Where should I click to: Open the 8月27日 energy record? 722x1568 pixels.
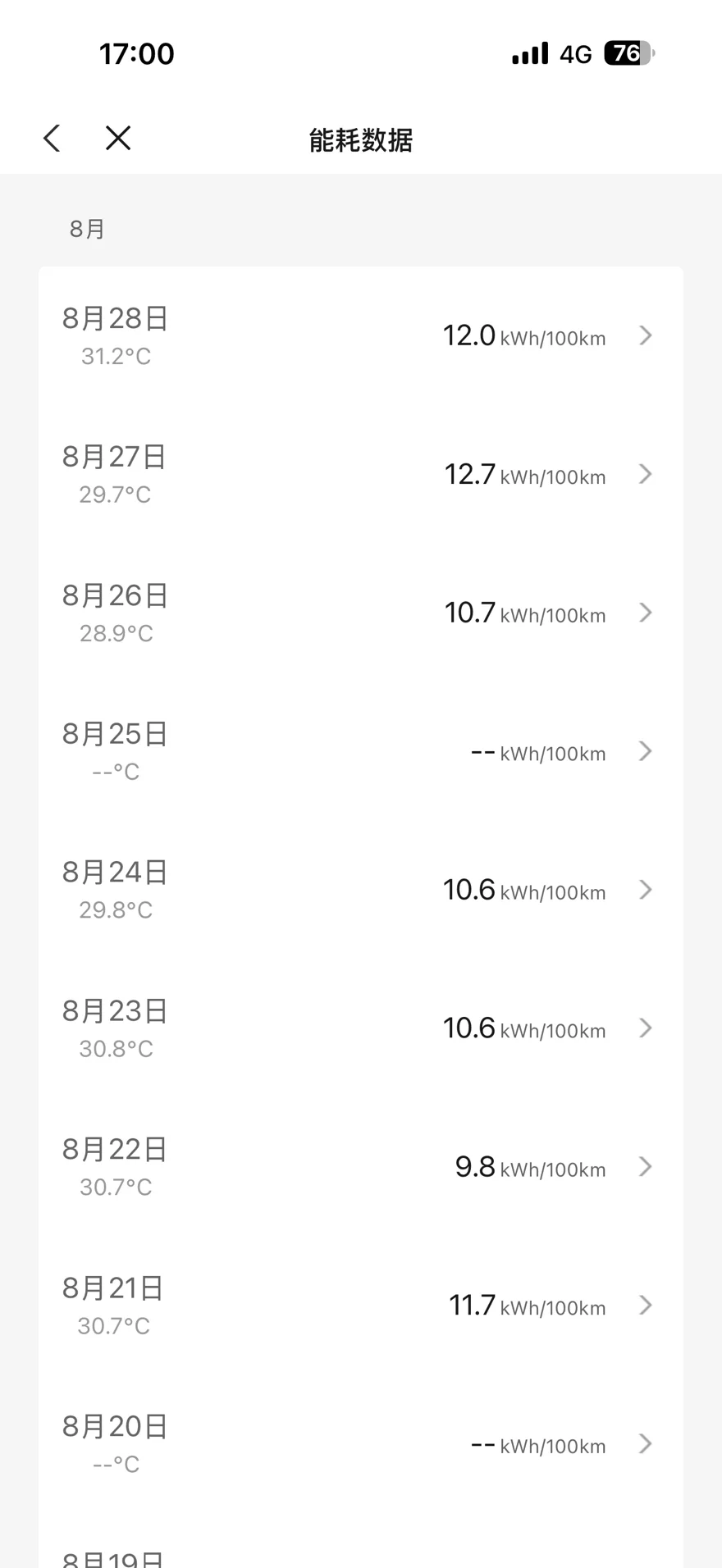361,474
